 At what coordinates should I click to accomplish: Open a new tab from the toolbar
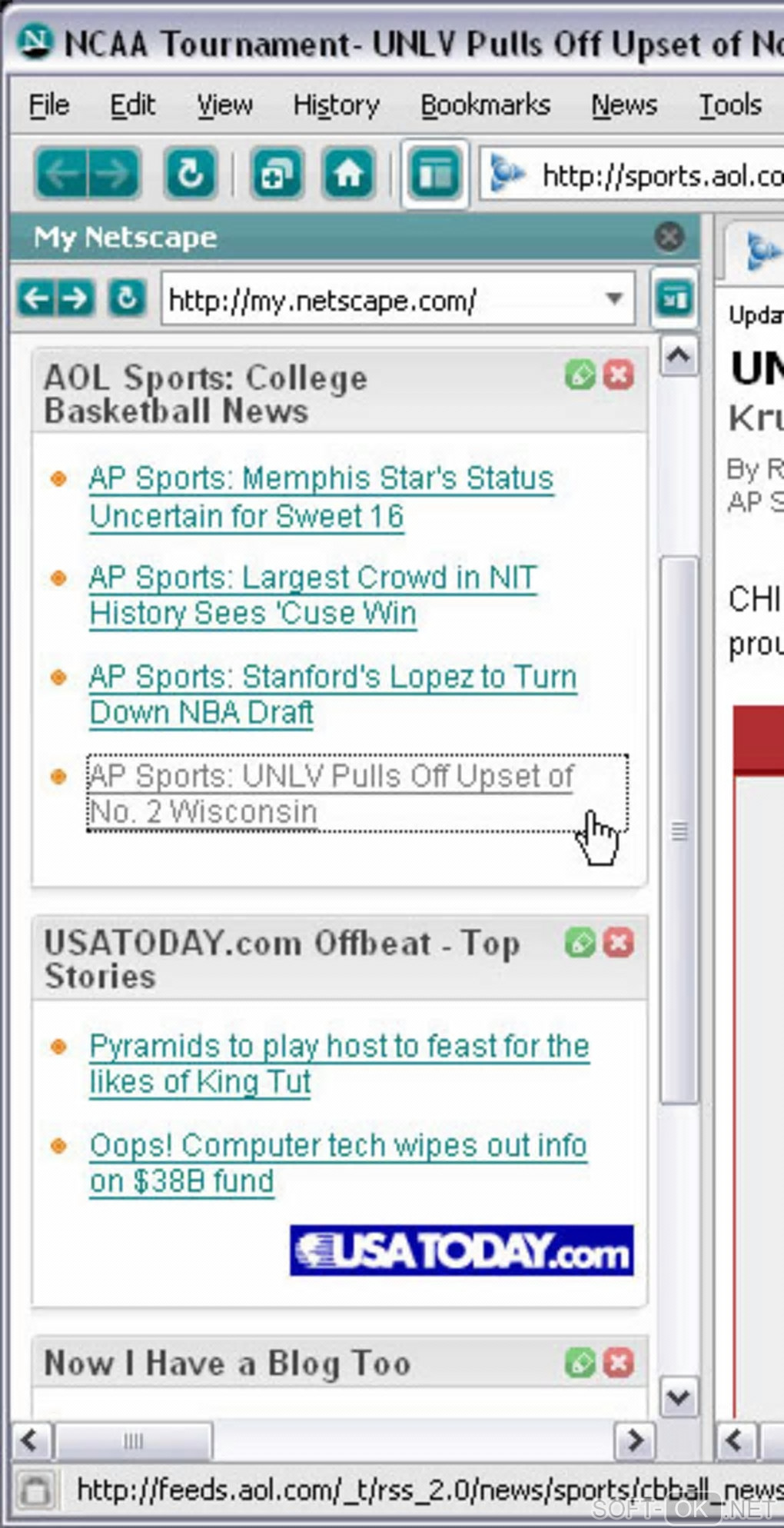277,174
